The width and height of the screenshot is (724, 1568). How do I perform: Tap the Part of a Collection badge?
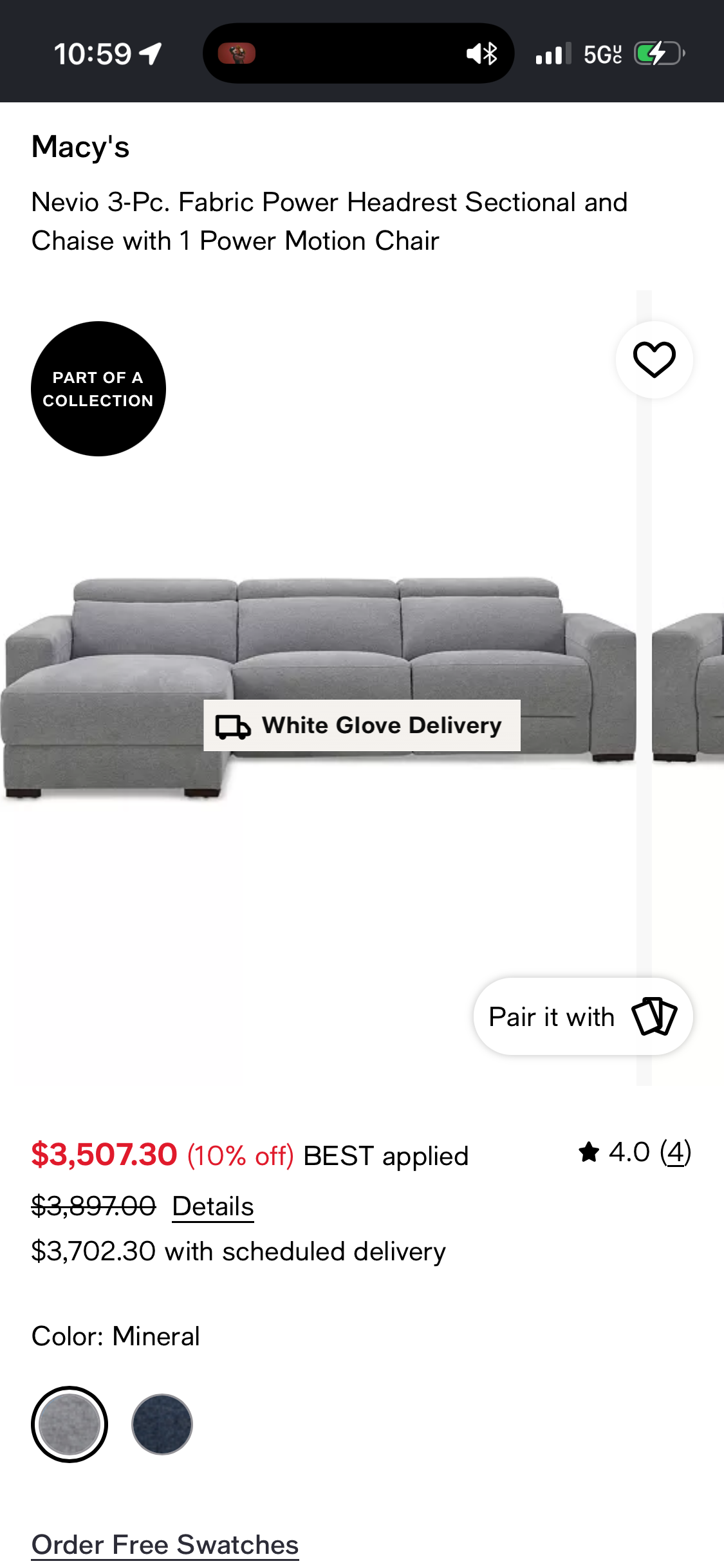point(98,389)
